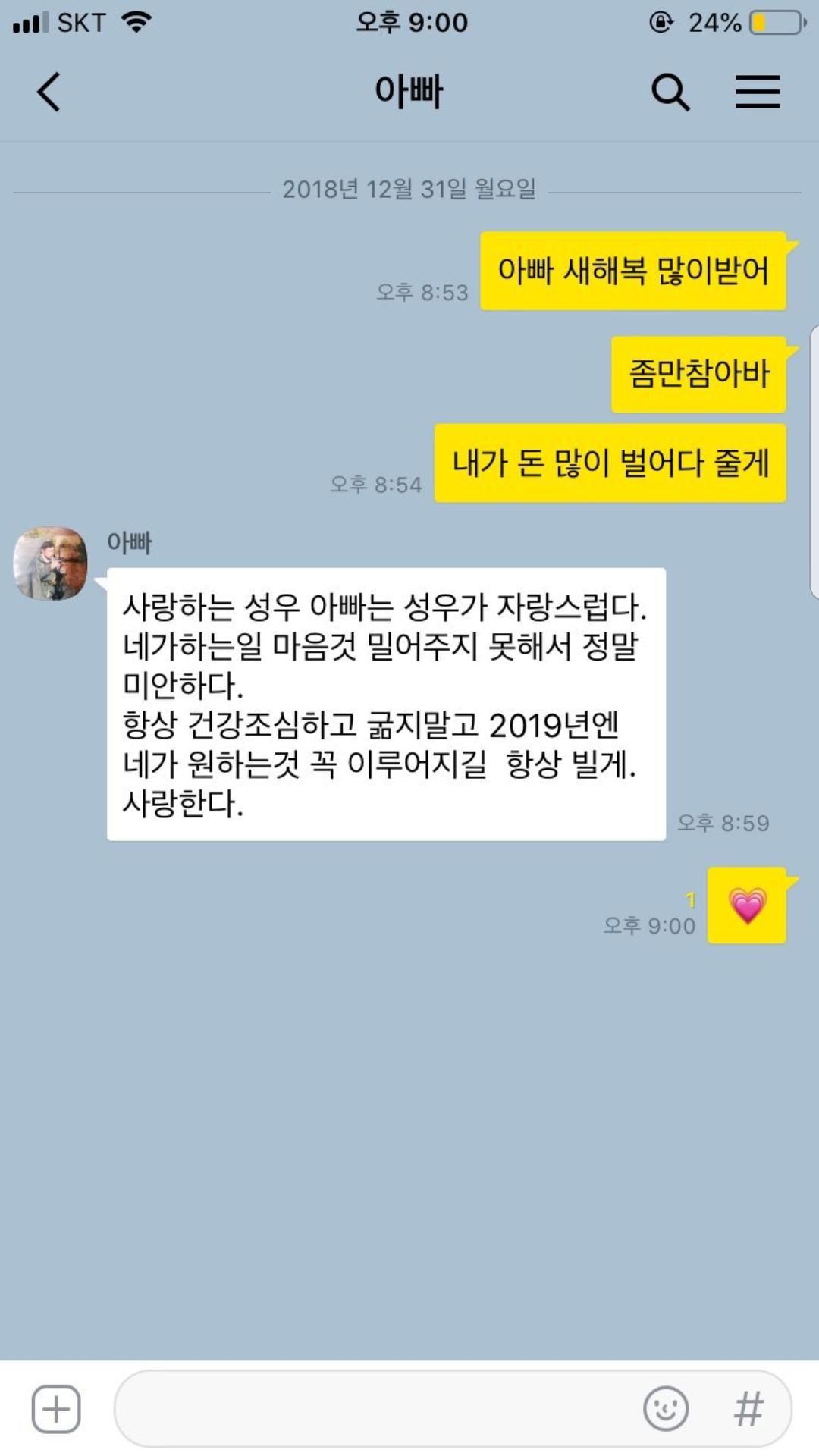
Task: Search within the 아빠 conversation
Action: pos(670,93)
